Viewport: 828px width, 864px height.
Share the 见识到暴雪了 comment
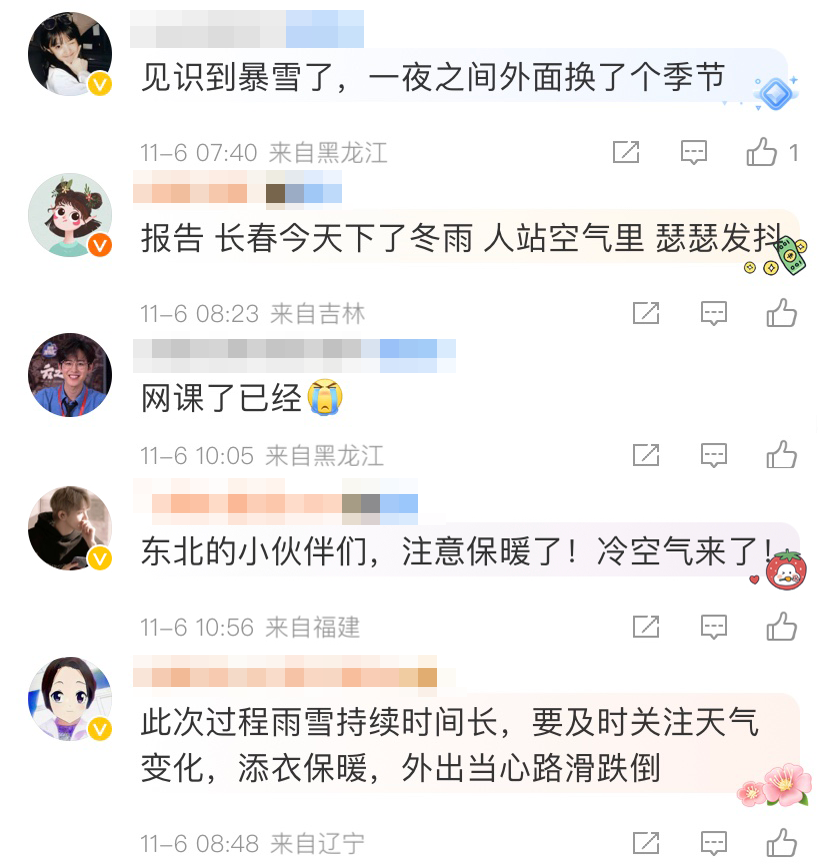pos(626,152)
